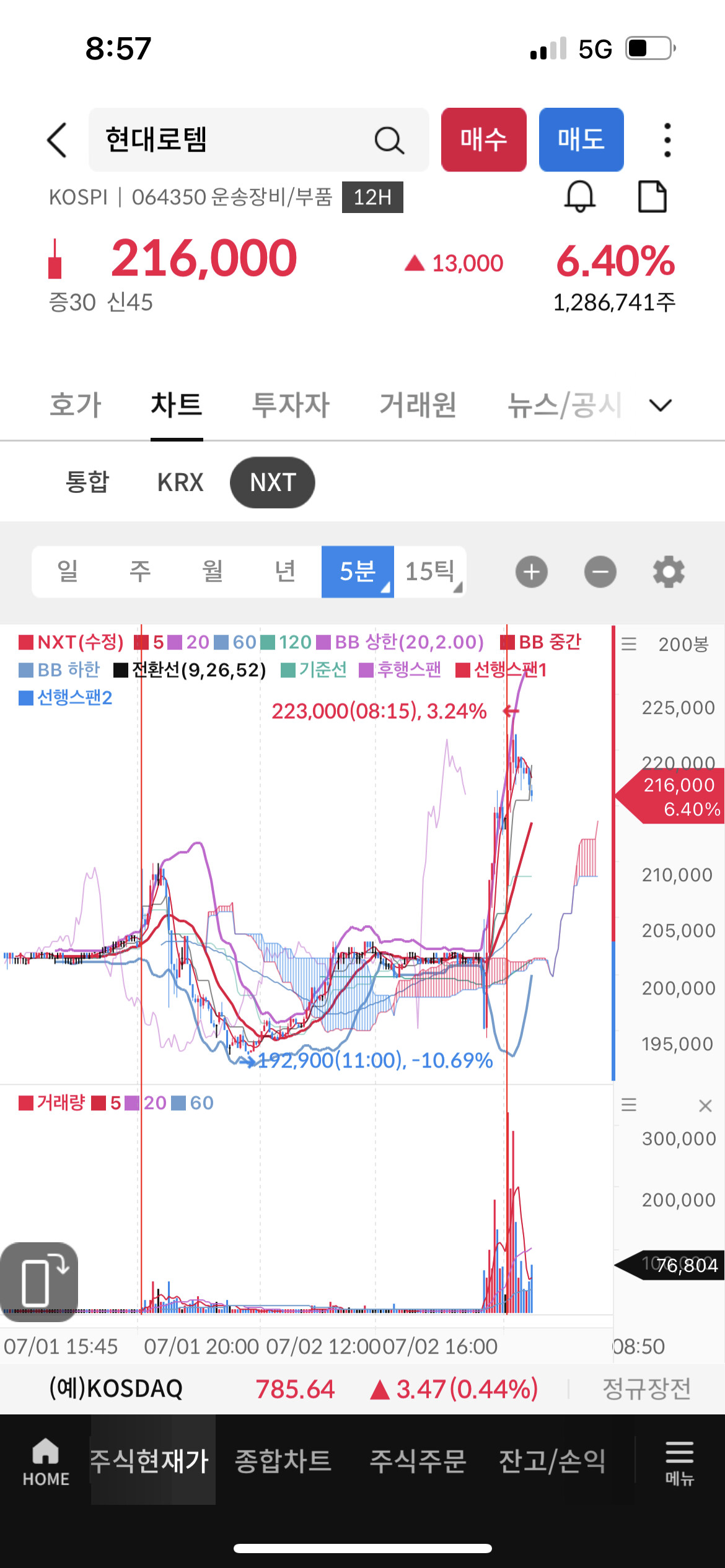Close the volume indicator panel
Screen dimensions: 725x1568
pos(705,1105)
